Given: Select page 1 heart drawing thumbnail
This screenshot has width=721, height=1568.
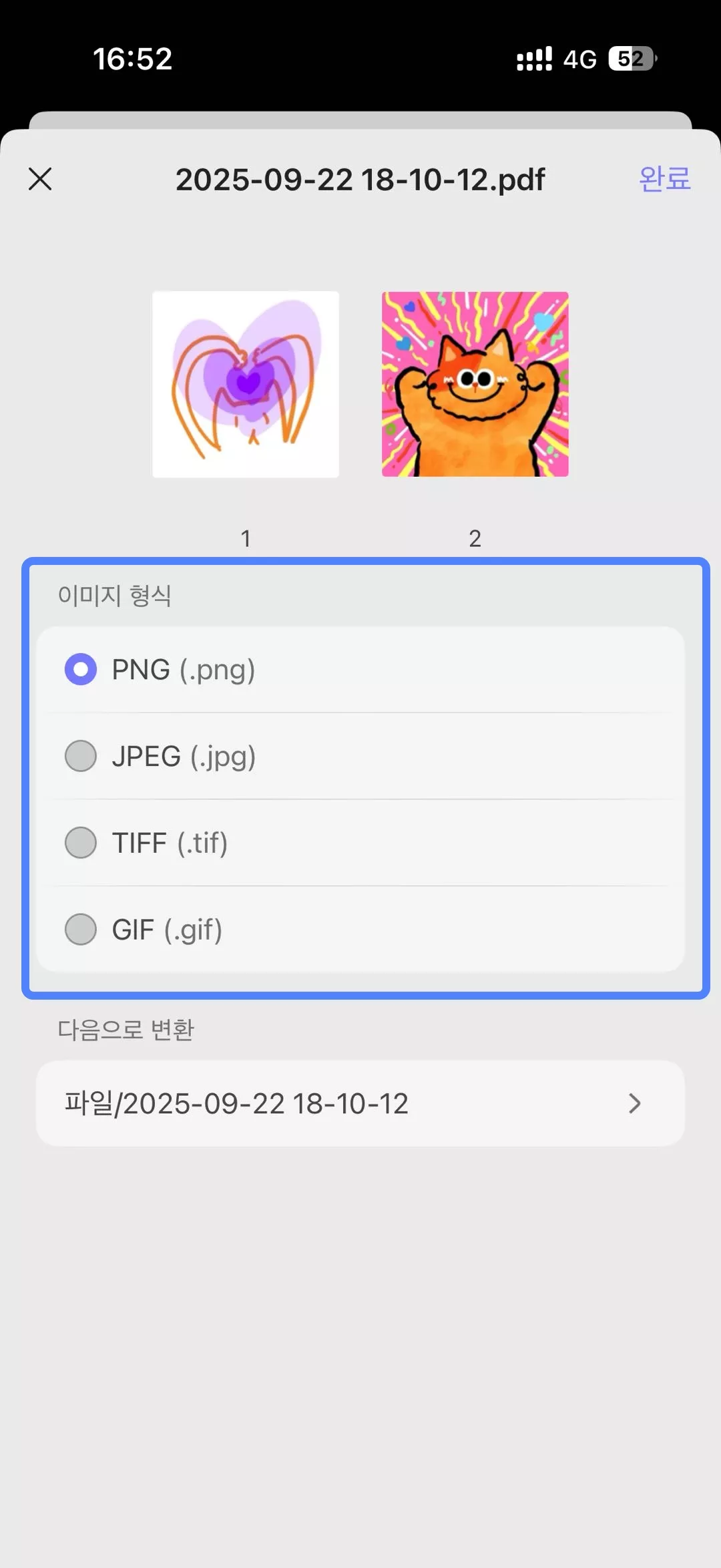Looking at the screenshot, I should tap(246, 384).
